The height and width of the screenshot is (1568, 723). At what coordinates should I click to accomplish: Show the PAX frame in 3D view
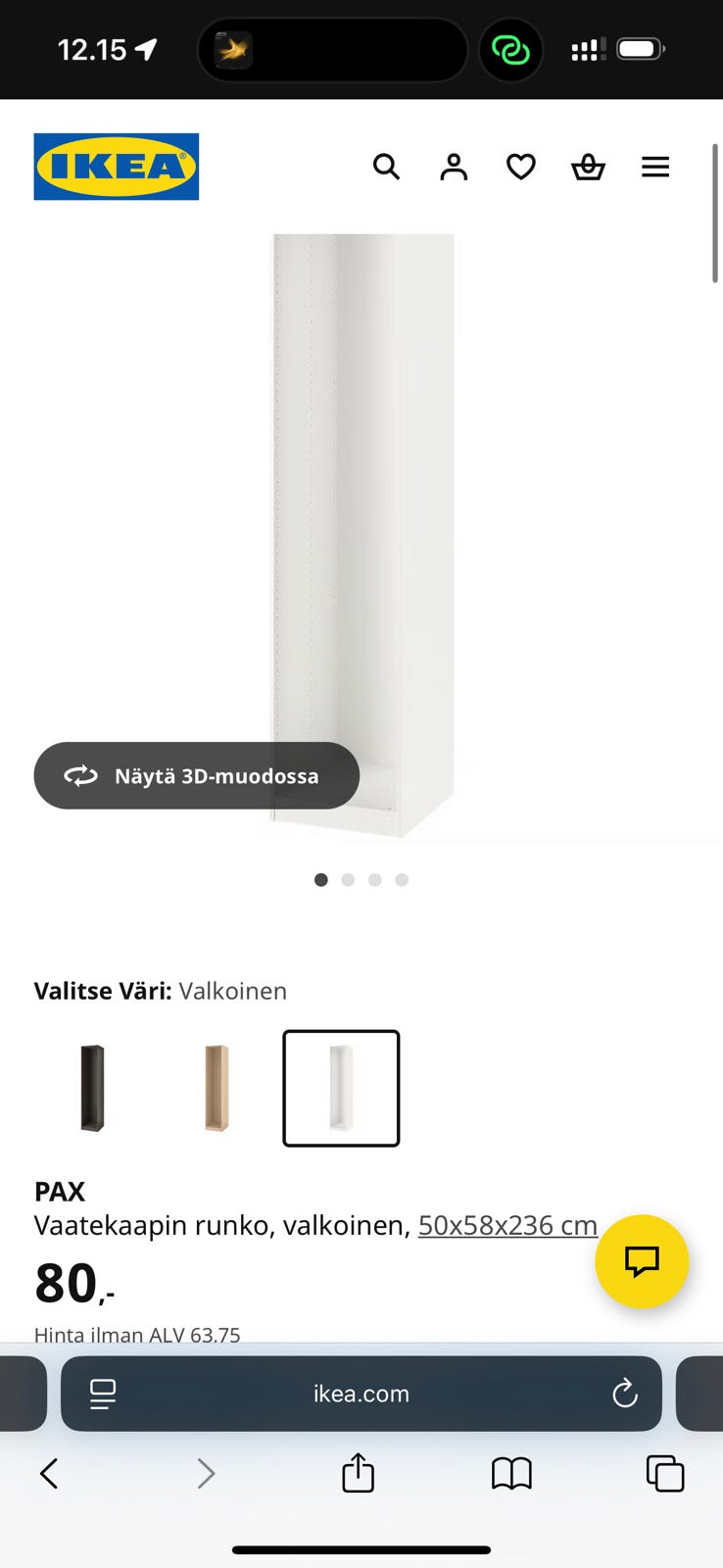[196, 775]
